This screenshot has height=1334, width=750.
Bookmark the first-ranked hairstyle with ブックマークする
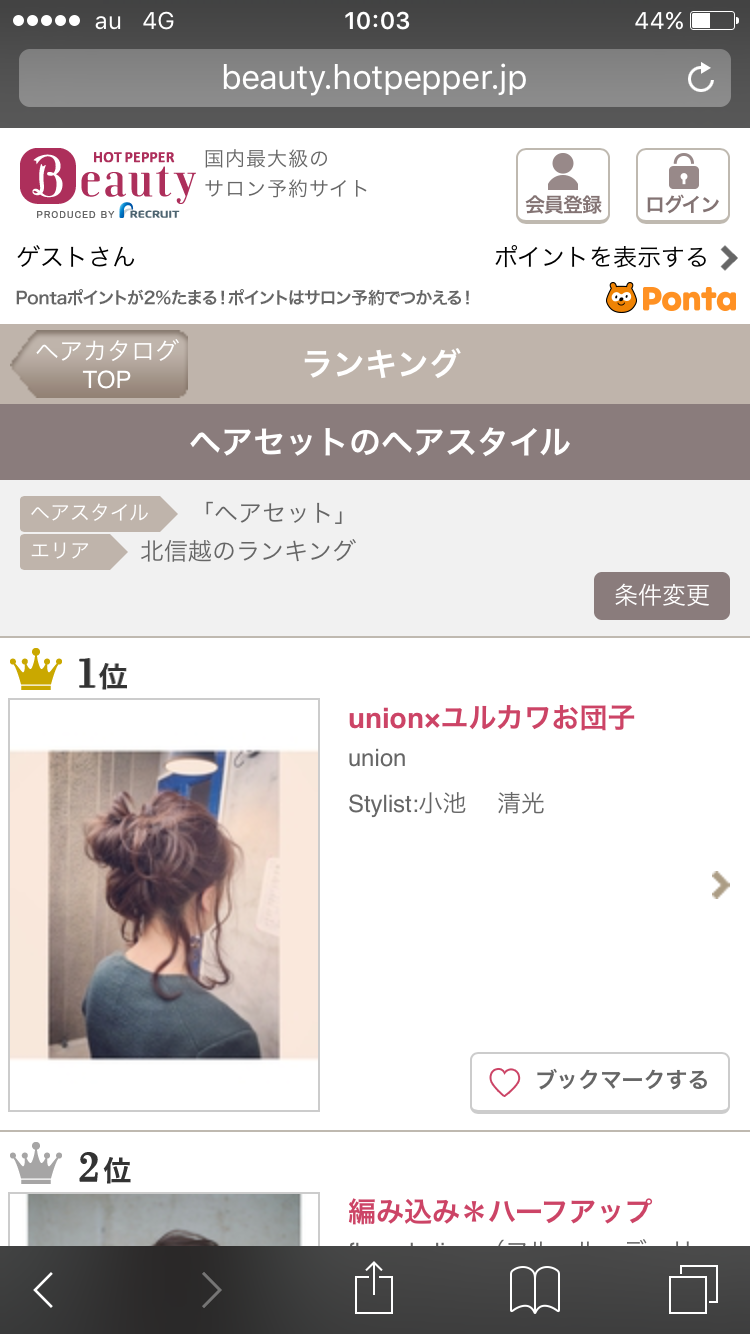coord(600,1082)
